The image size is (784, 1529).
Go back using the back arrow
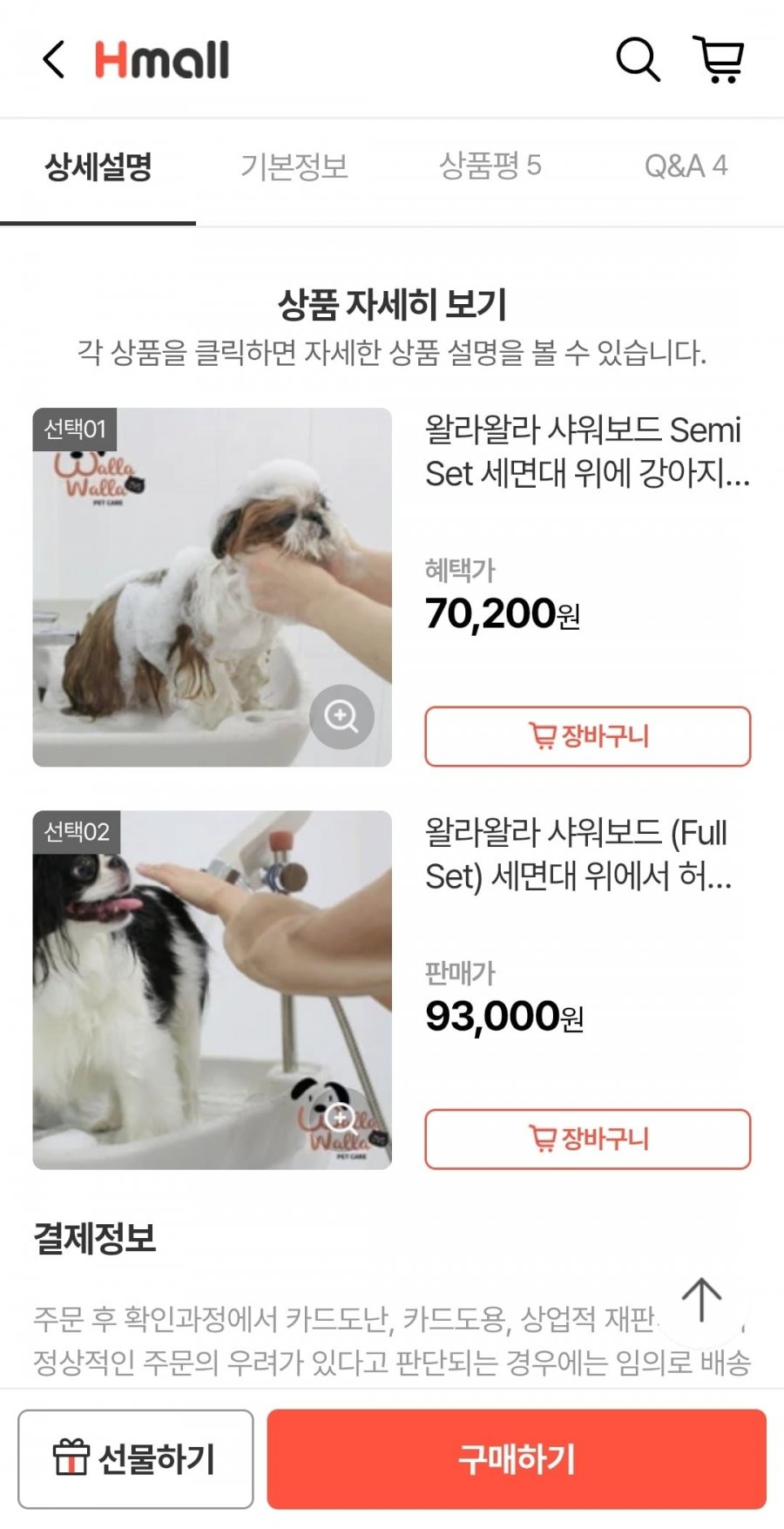(x=54, y=60)
